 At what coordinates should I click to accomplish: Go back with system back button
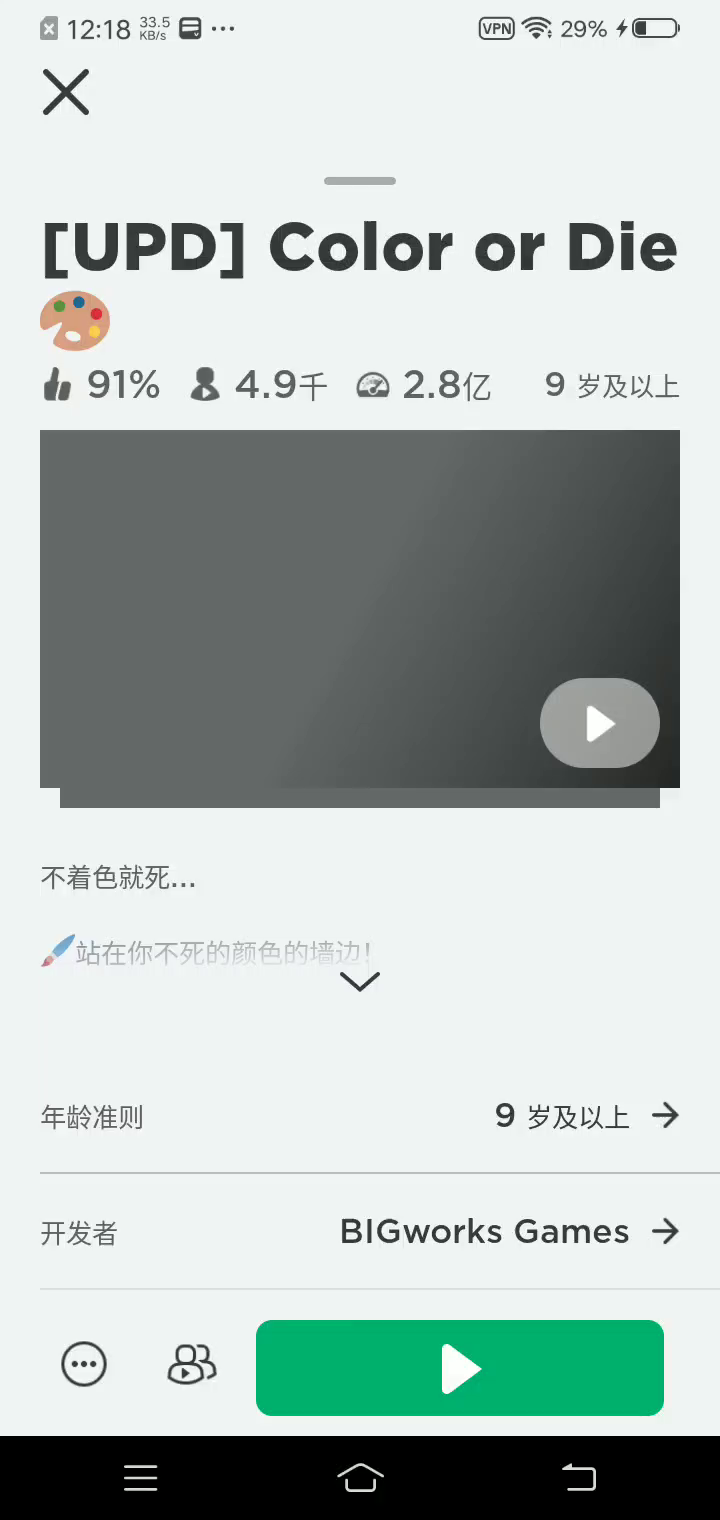click(x=578, y=1477)
